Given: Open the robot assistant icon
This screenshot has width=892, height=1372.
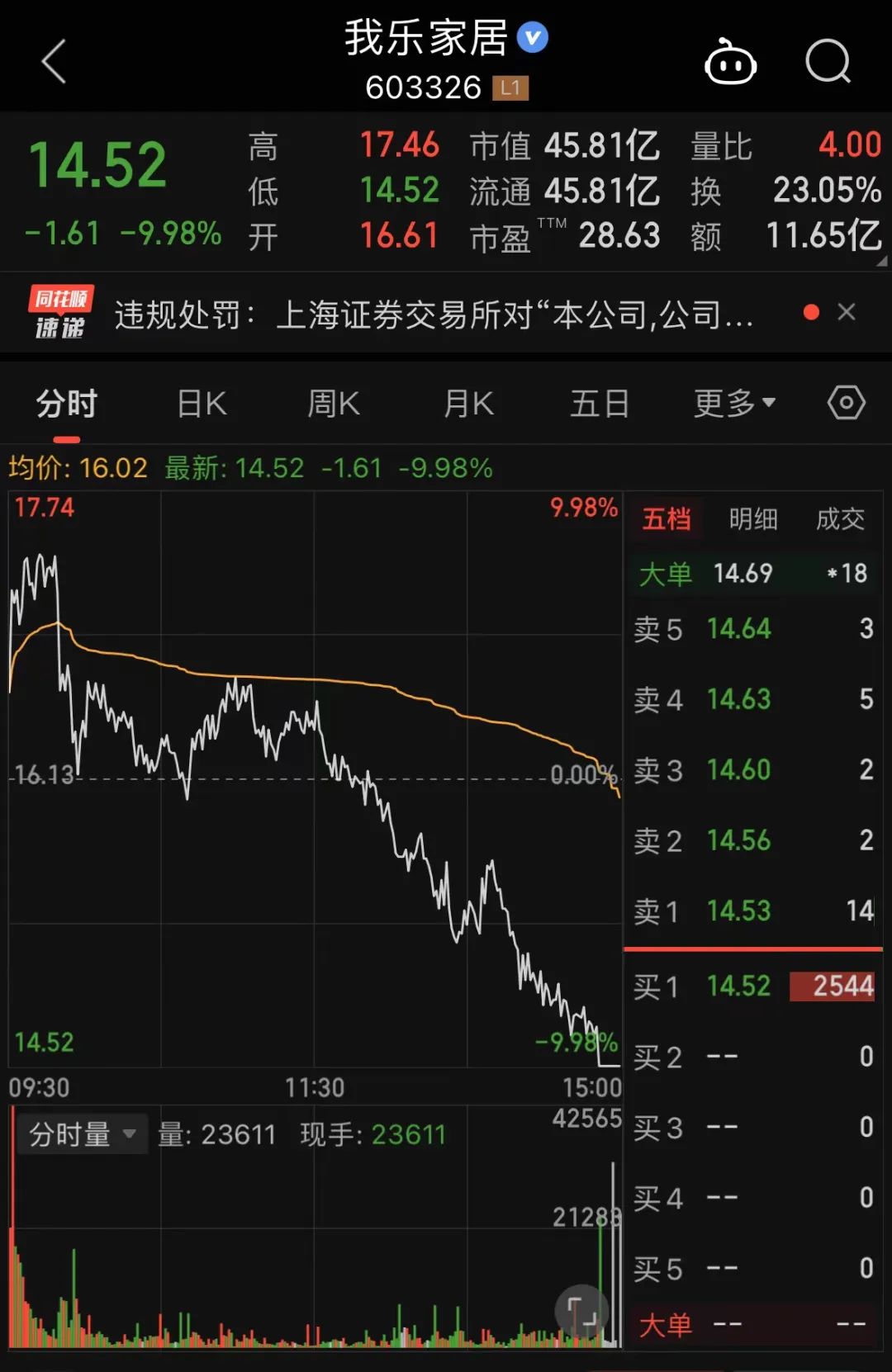Looking at the screenshot, I should point(730,63).
